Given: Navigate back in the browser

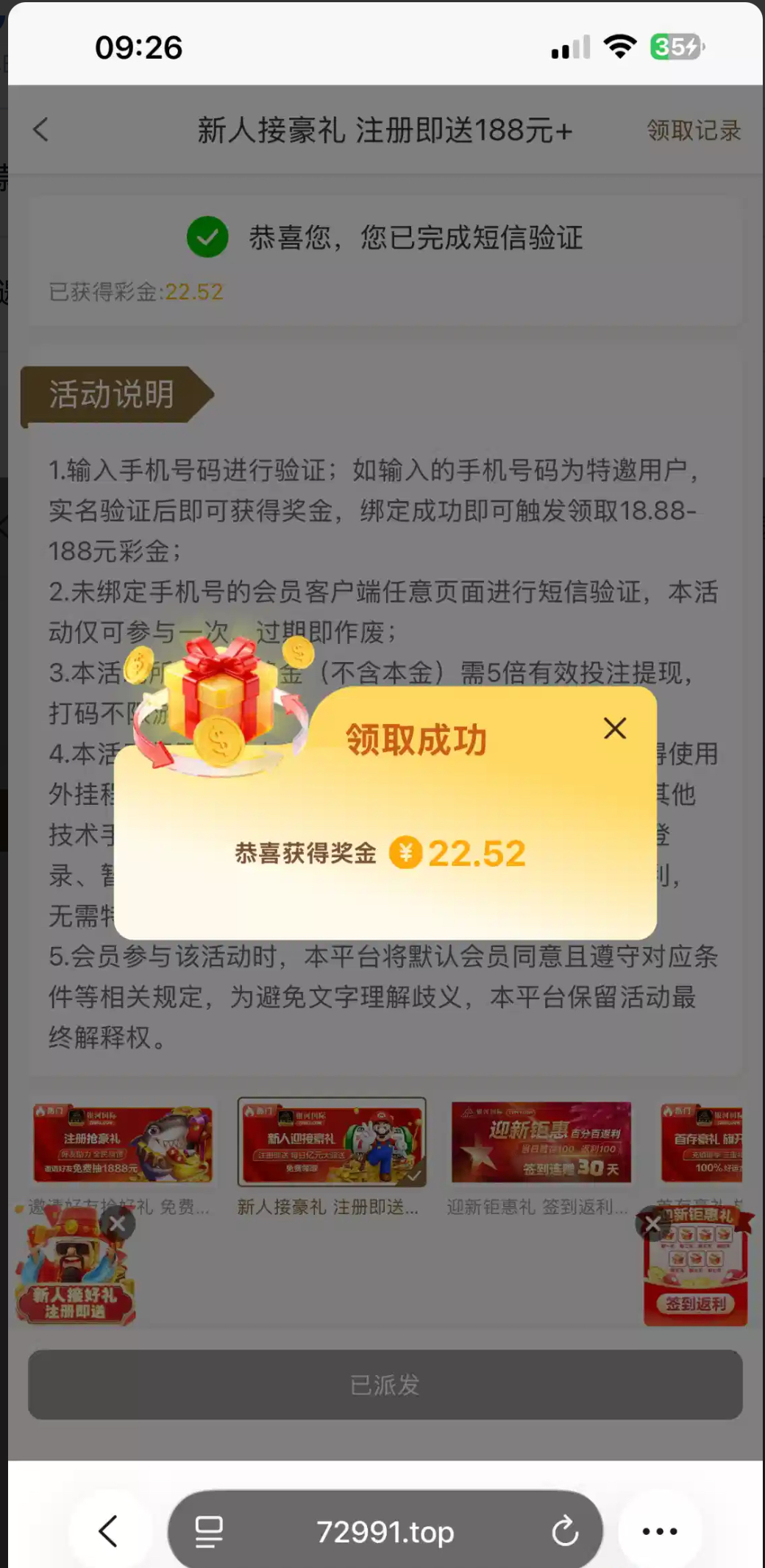Looking at the screenshot, I should coord(109,1531).
